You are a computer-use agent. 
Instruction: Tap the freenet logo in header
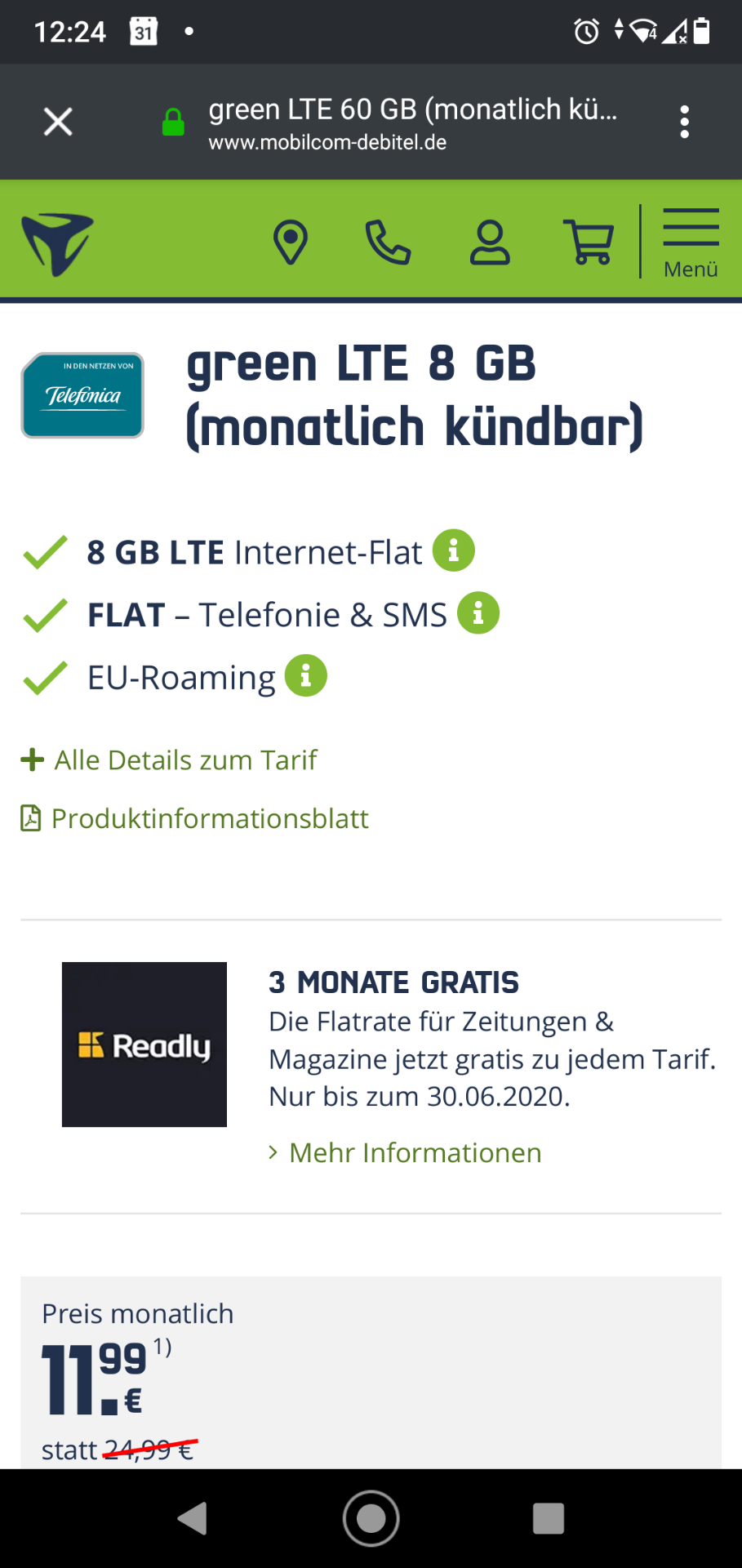(x=58, y=244)
